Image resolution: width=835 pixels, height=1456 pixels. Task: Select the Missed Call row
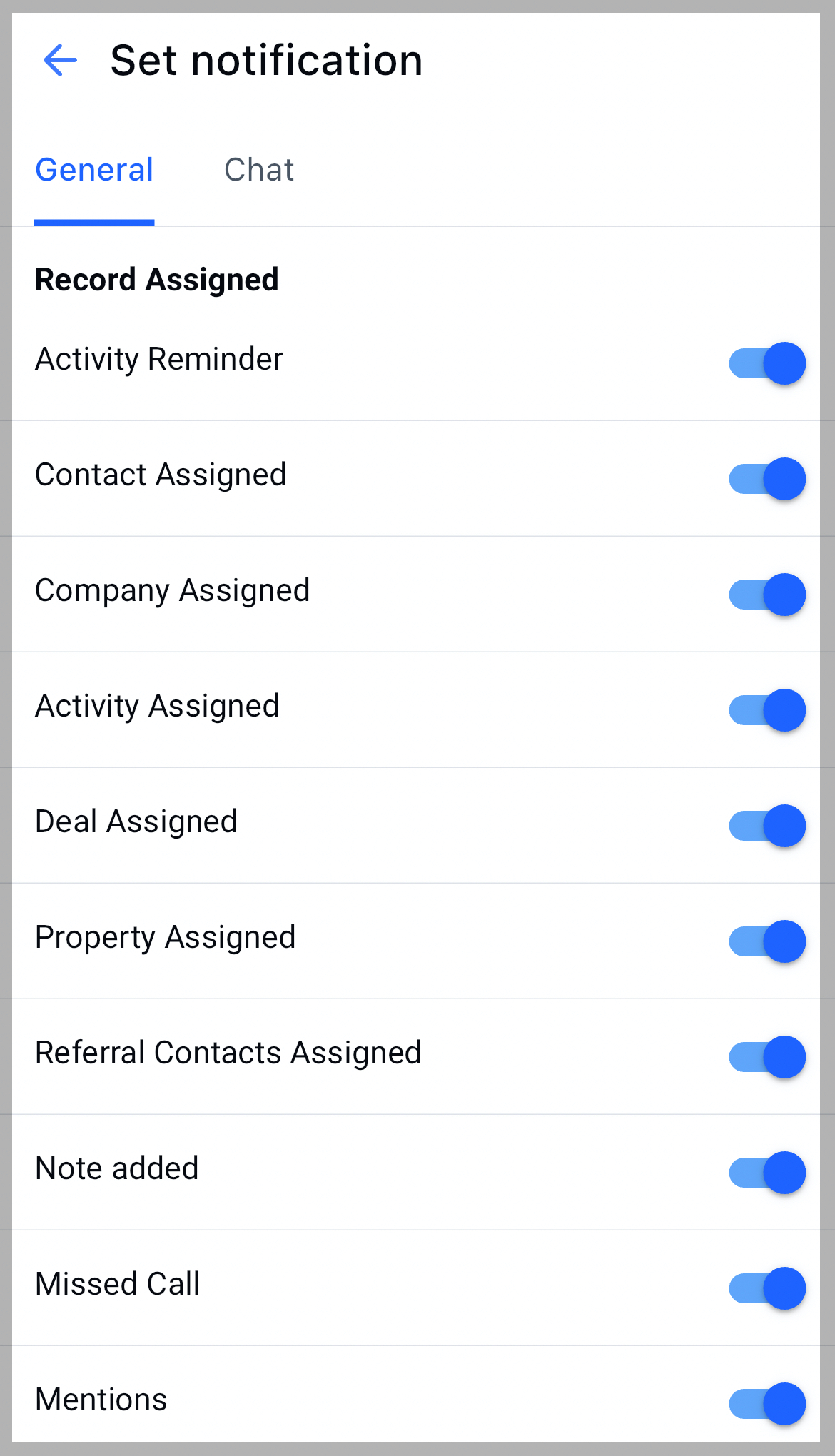(117, 1284)
